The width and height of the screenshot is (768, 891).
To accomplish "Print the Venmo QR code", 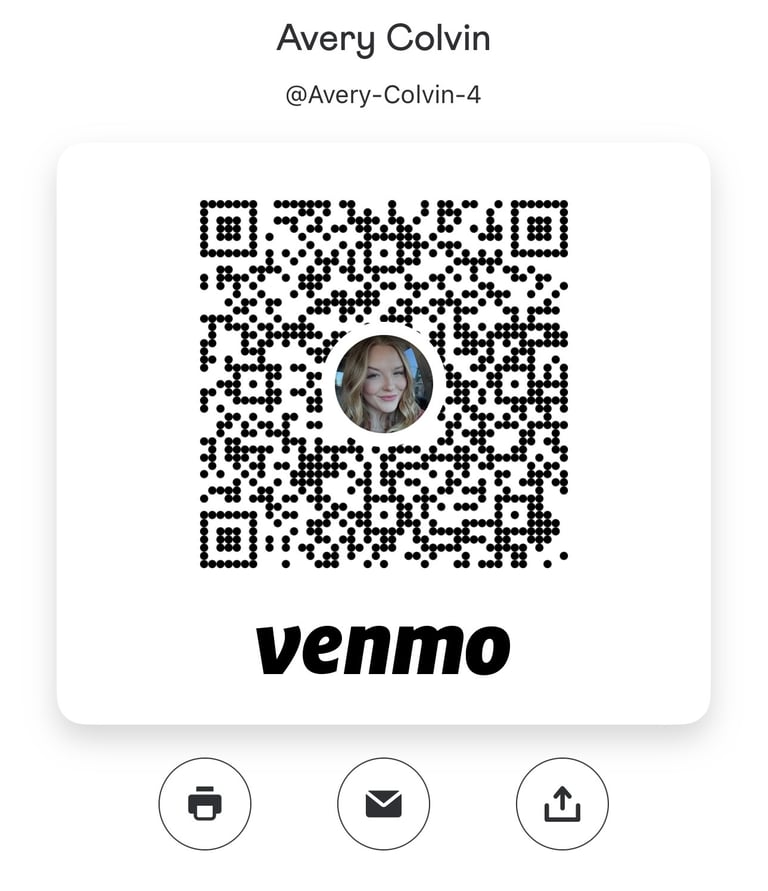I will coord(205,803).
